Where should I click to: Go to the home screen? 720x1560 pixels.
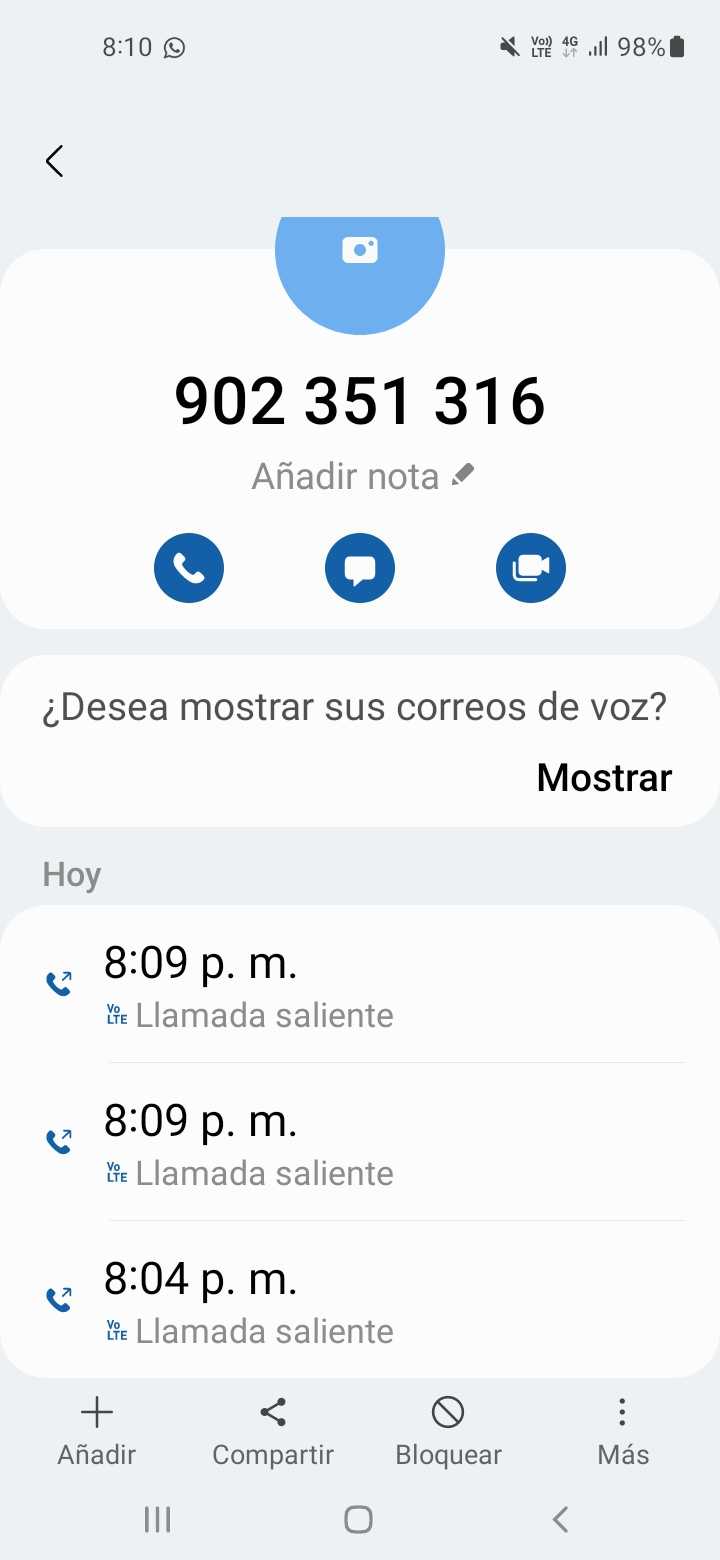click(358, 1520)
